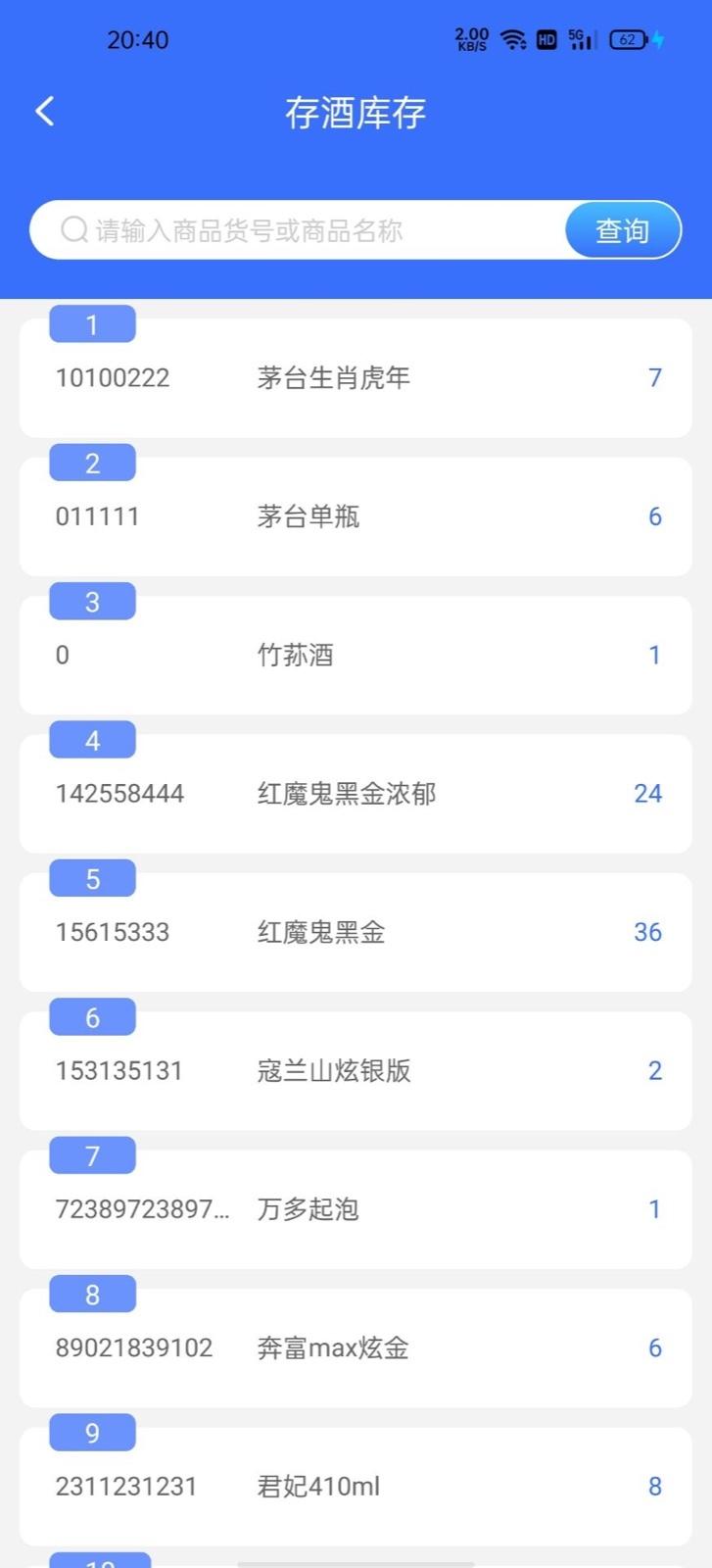Click the magnifier icon in search bar
The image size is (712, 1568).
point(73,229)
